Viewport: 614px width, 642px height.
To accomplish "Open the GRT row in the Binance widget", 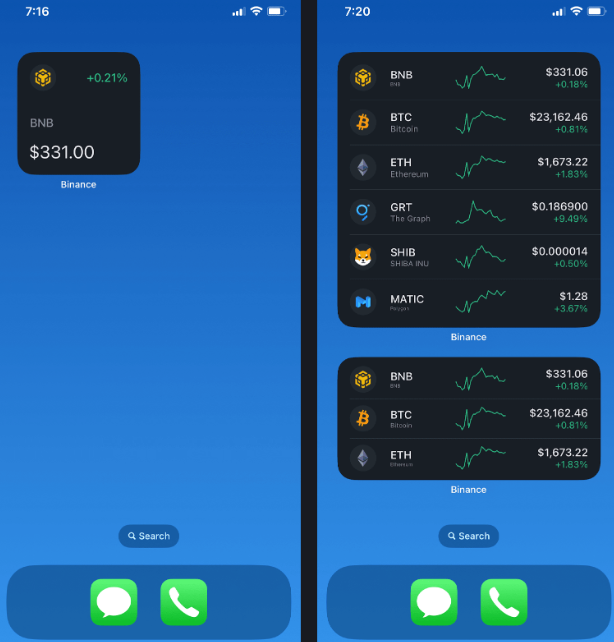I will [468, 212].
